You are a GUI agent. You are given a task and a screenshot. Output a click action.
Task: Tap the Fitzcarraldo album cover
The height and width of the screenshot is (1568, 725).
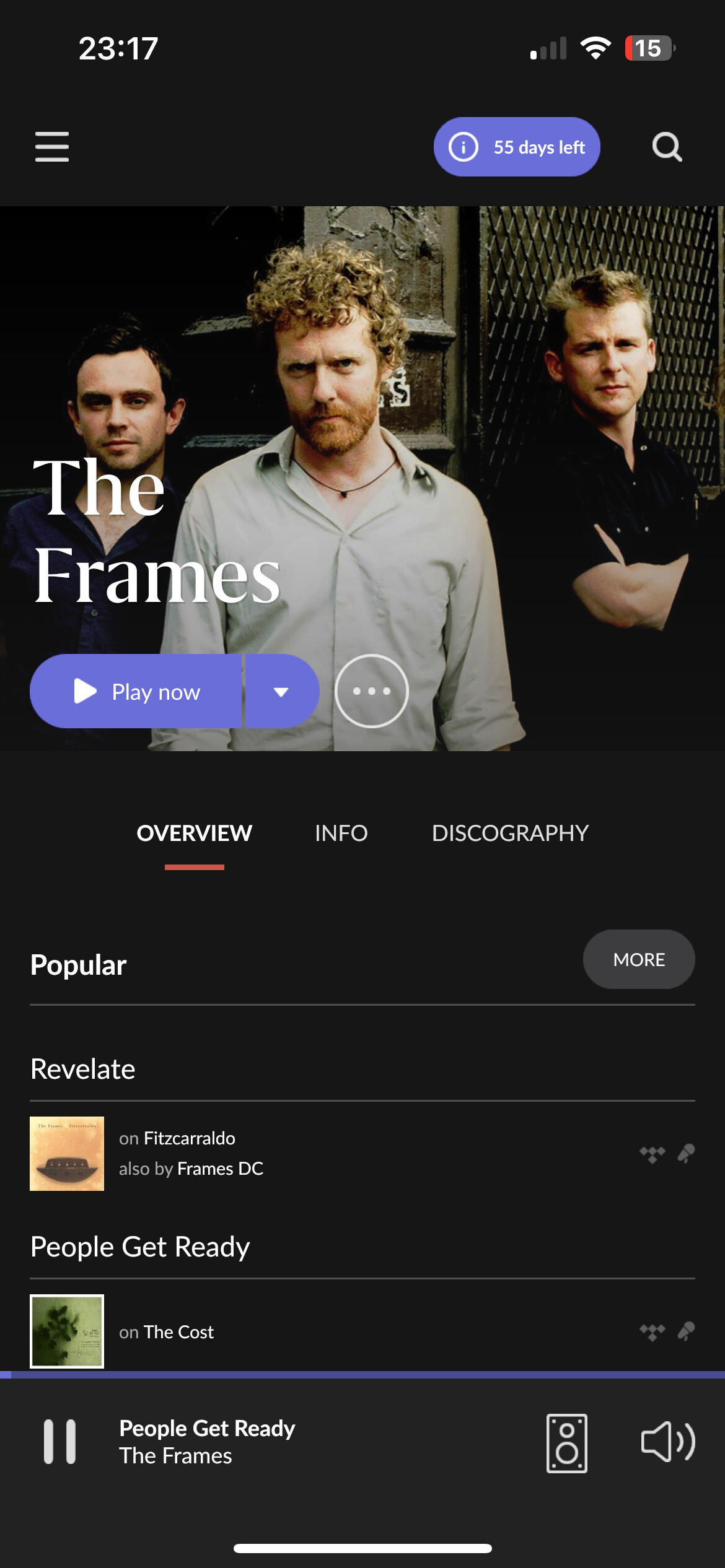(x=67, y=1154)
